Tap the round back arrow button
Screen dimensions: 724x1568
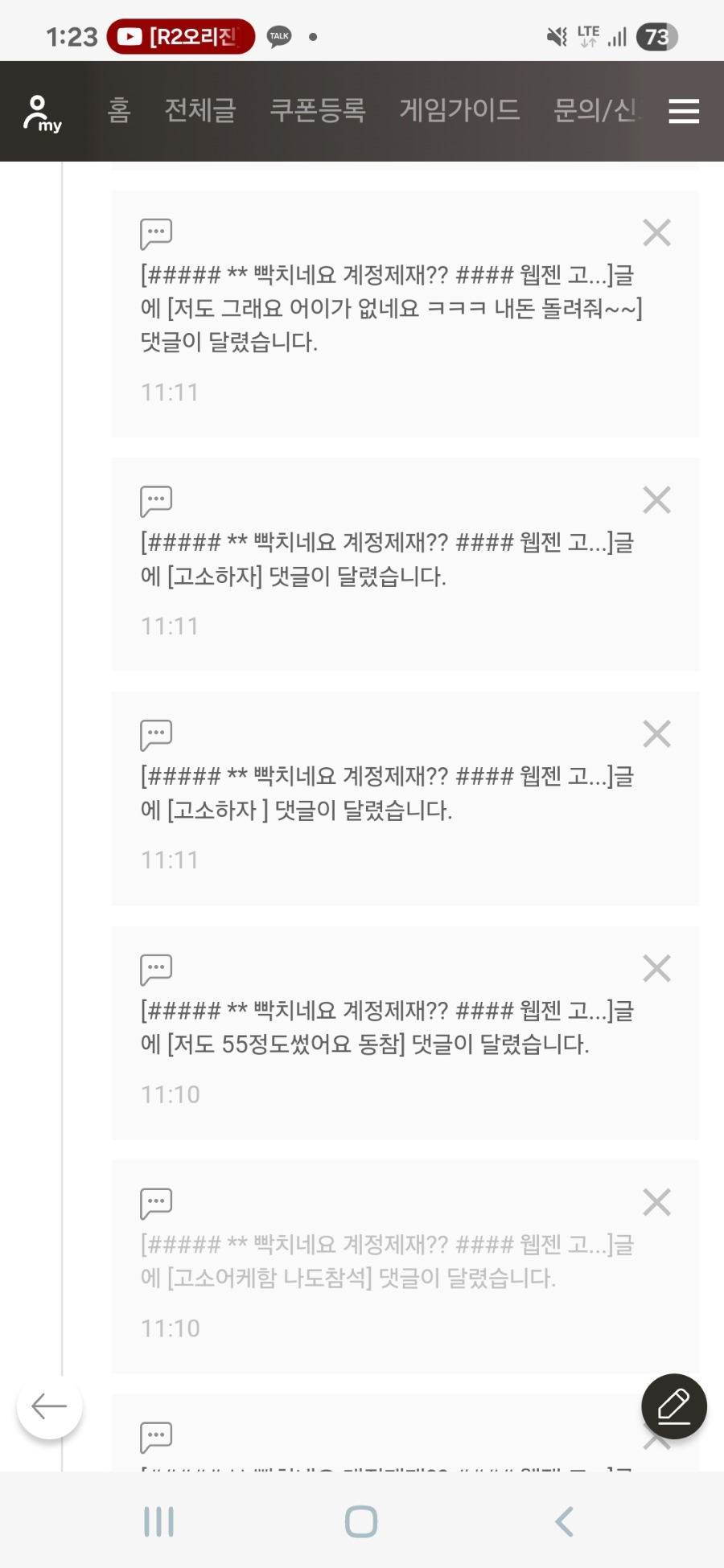[49, 1406]
